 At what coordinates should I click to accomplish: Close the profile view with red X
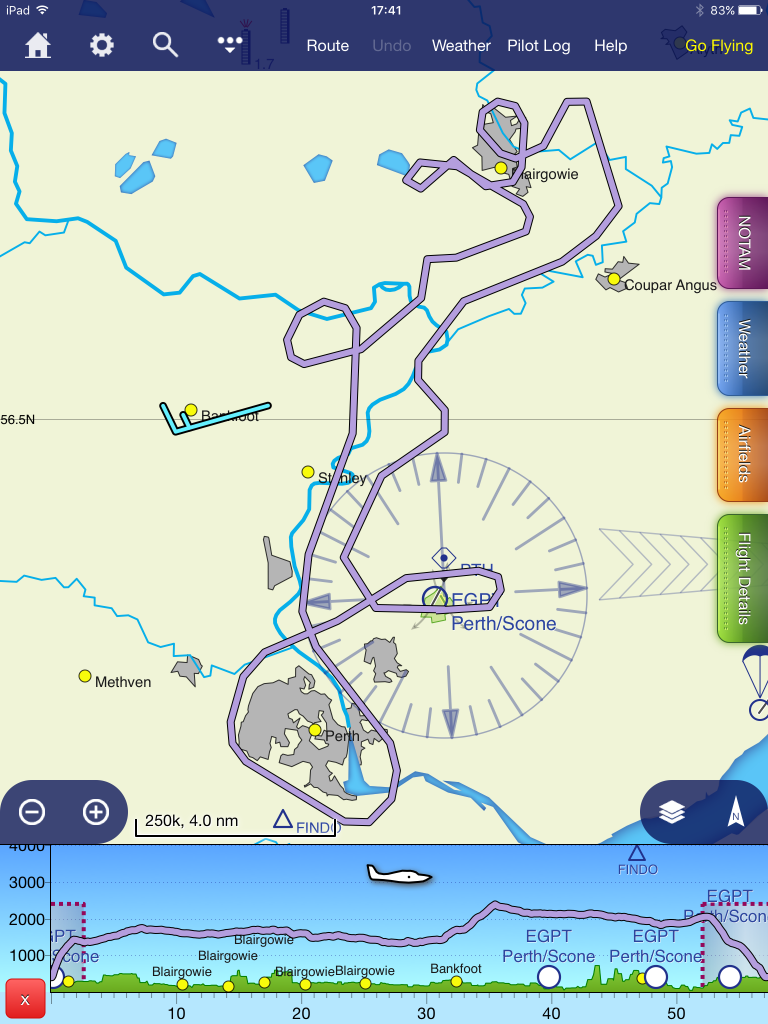(x=25, y=999)
